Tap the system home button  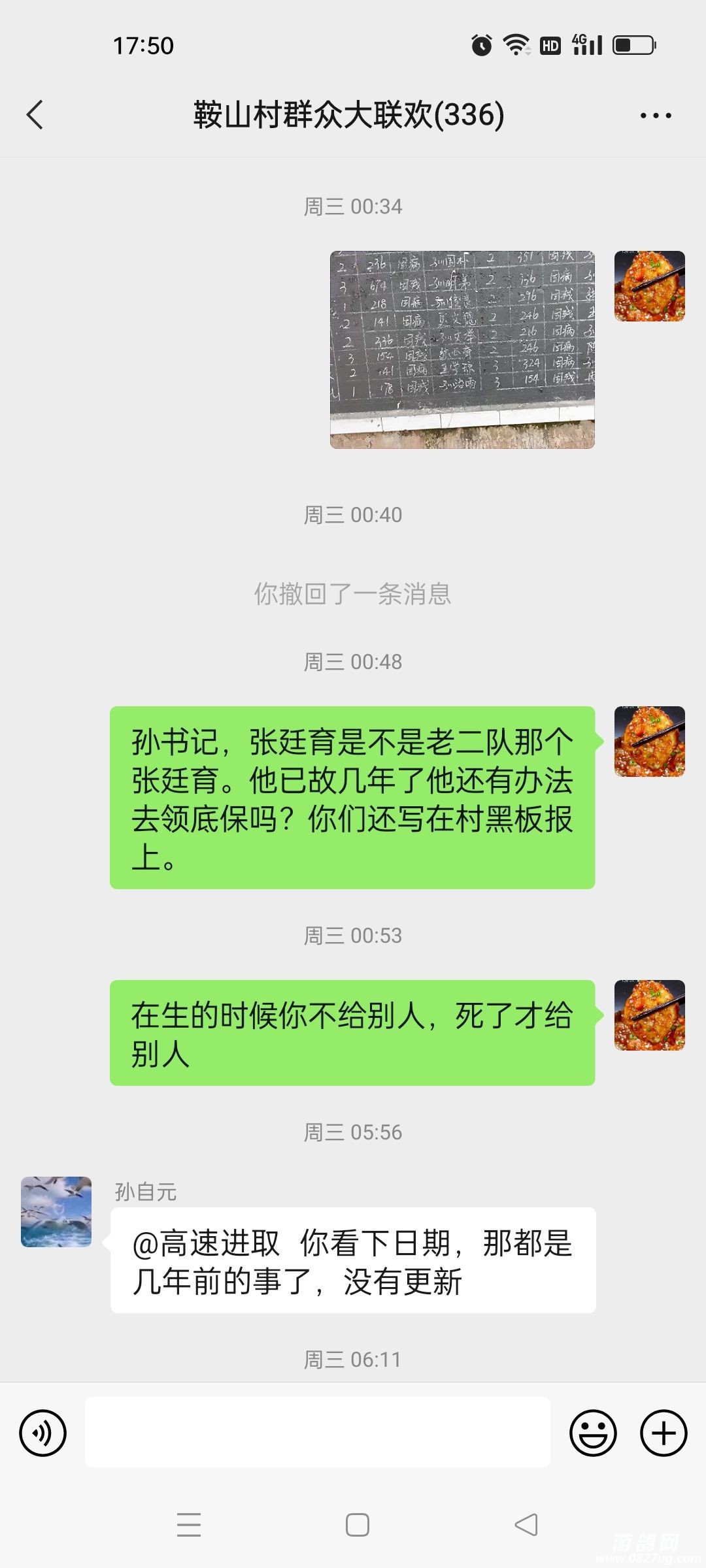click(357, 1525)
